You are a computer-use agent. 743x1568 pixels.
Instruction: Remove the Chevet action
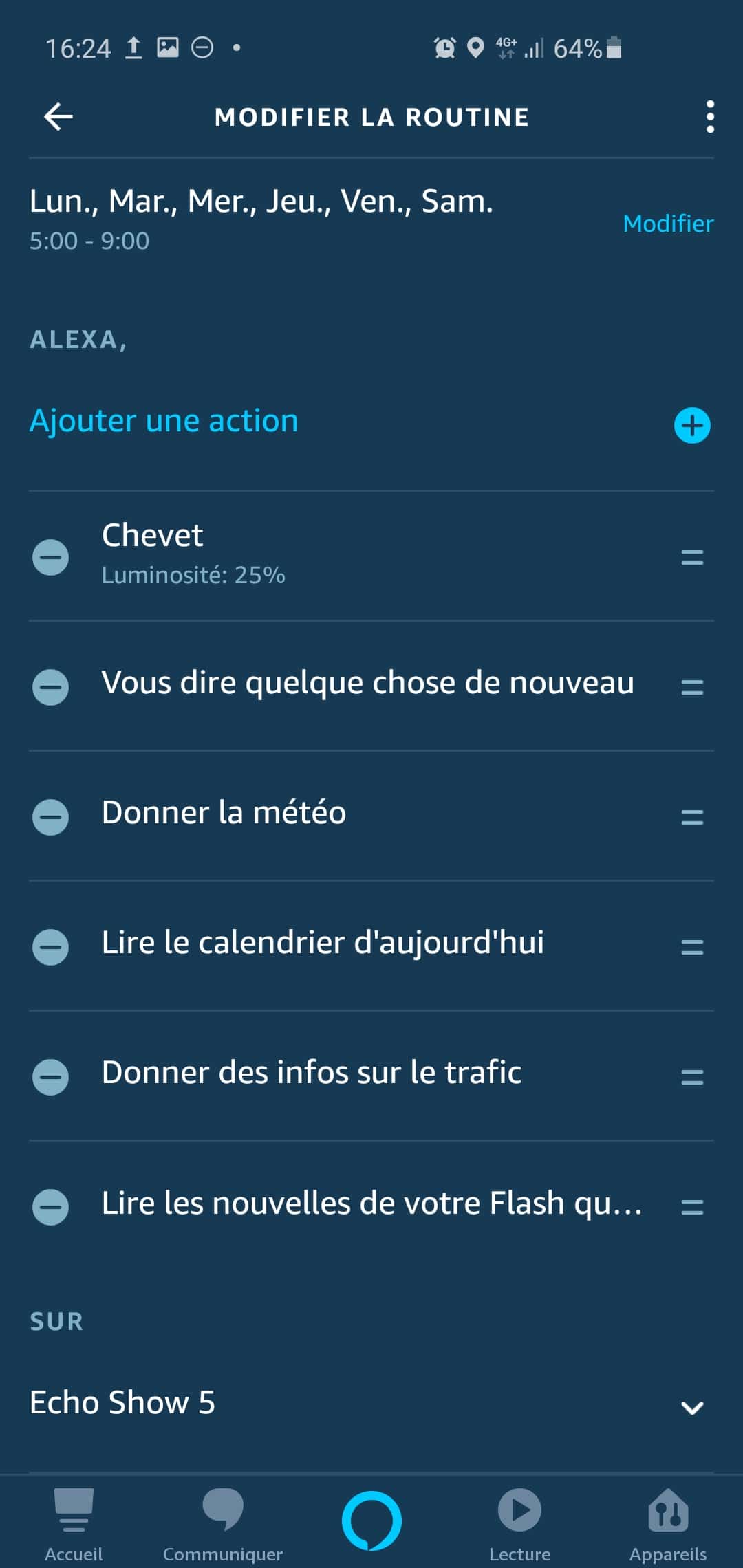tap(51, 556)
